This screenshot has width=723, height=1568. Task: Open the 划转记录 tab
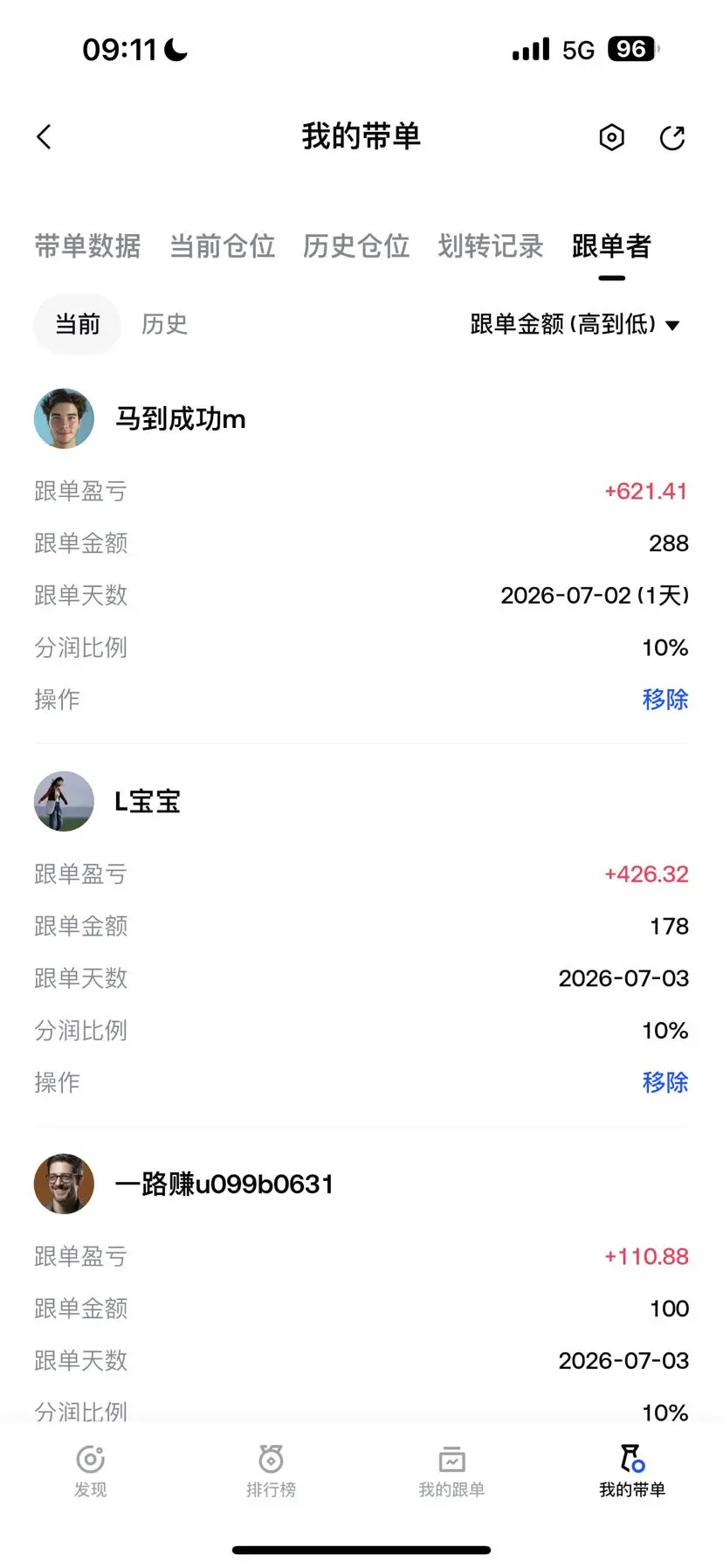[x=491, y=246]
